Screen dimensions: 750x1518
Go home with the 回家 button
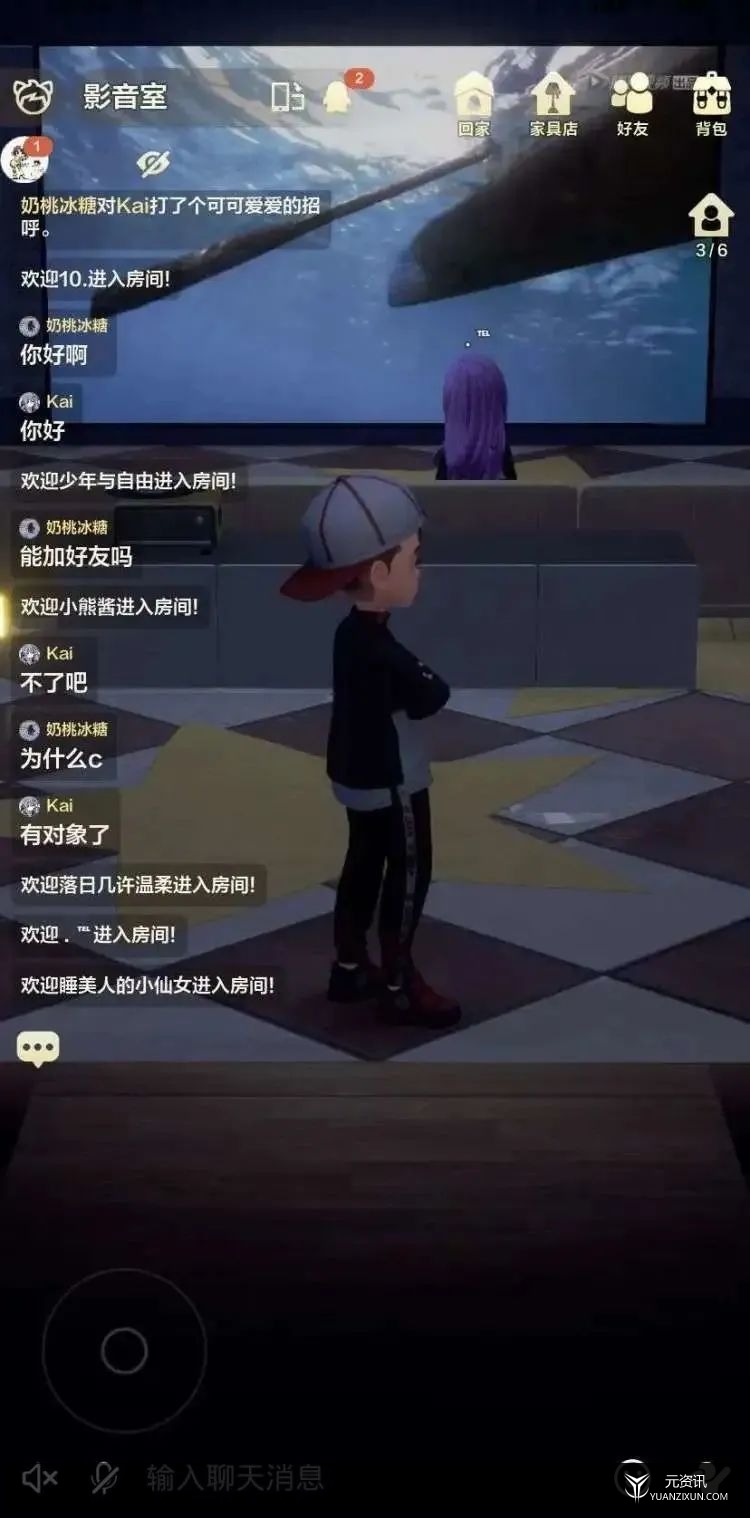point(474,104)
